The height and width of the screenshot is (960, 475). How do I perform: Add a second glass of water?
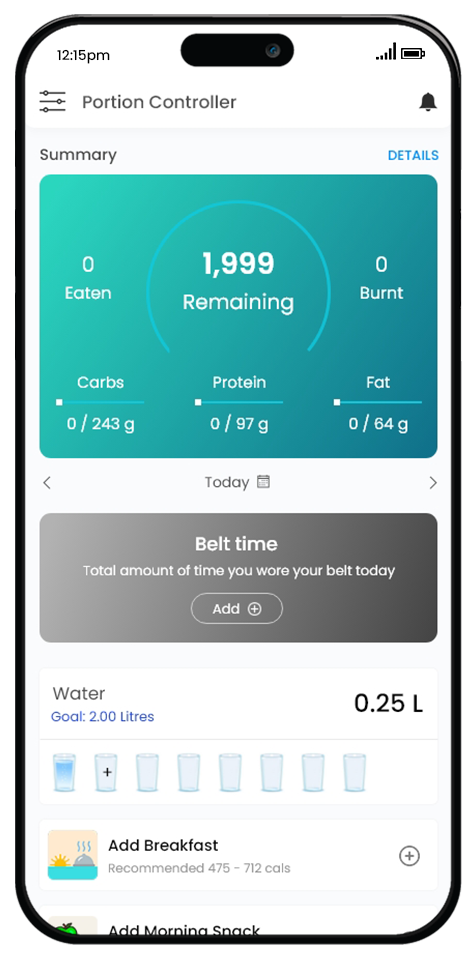[x=107, y=772]
